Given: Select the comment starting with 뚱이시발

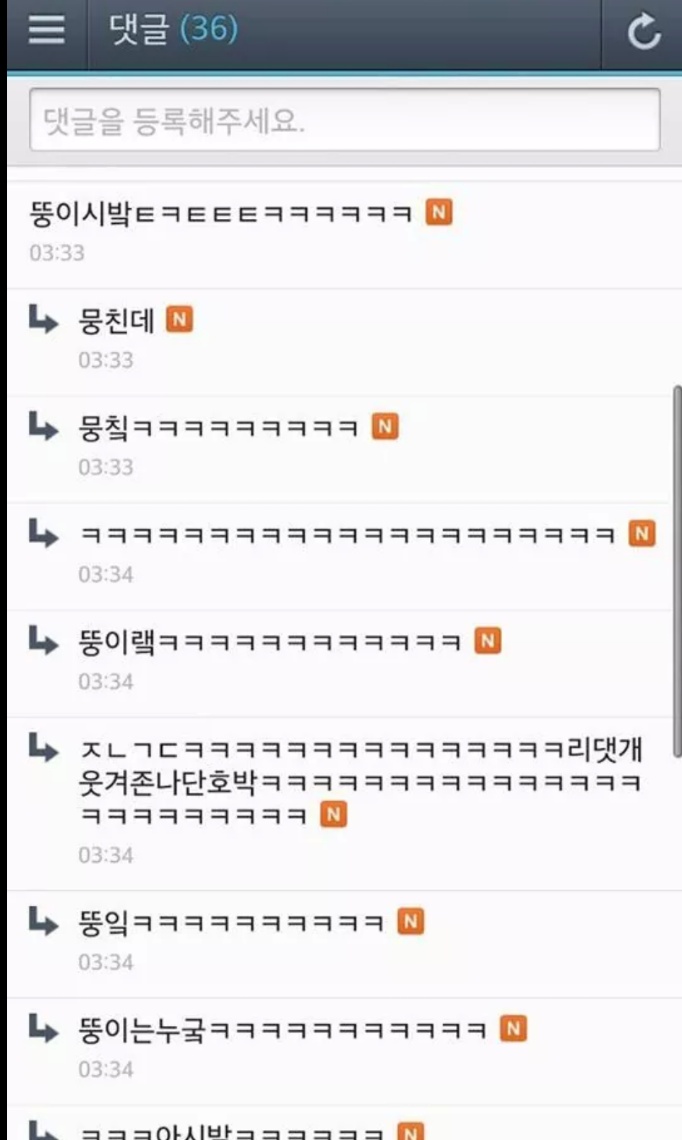Looking at the screenshot, I should coord(220,213).
